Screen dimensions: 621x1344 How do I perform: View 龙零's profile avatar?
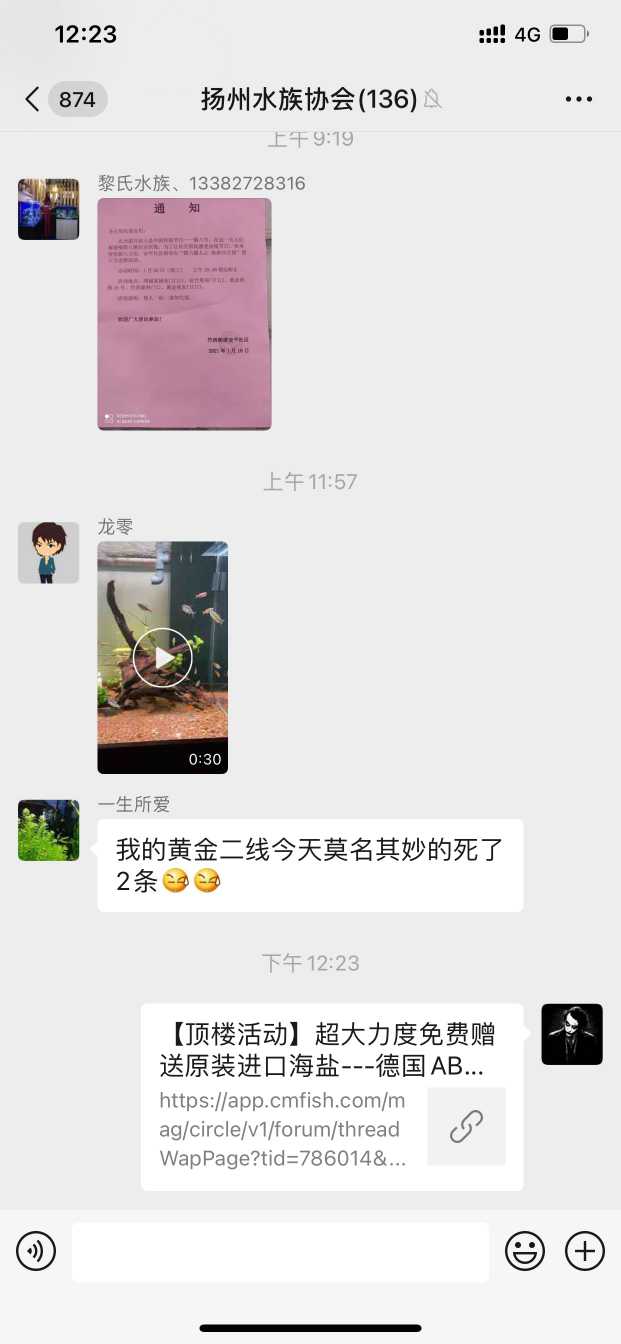click(x=48, y=552)
